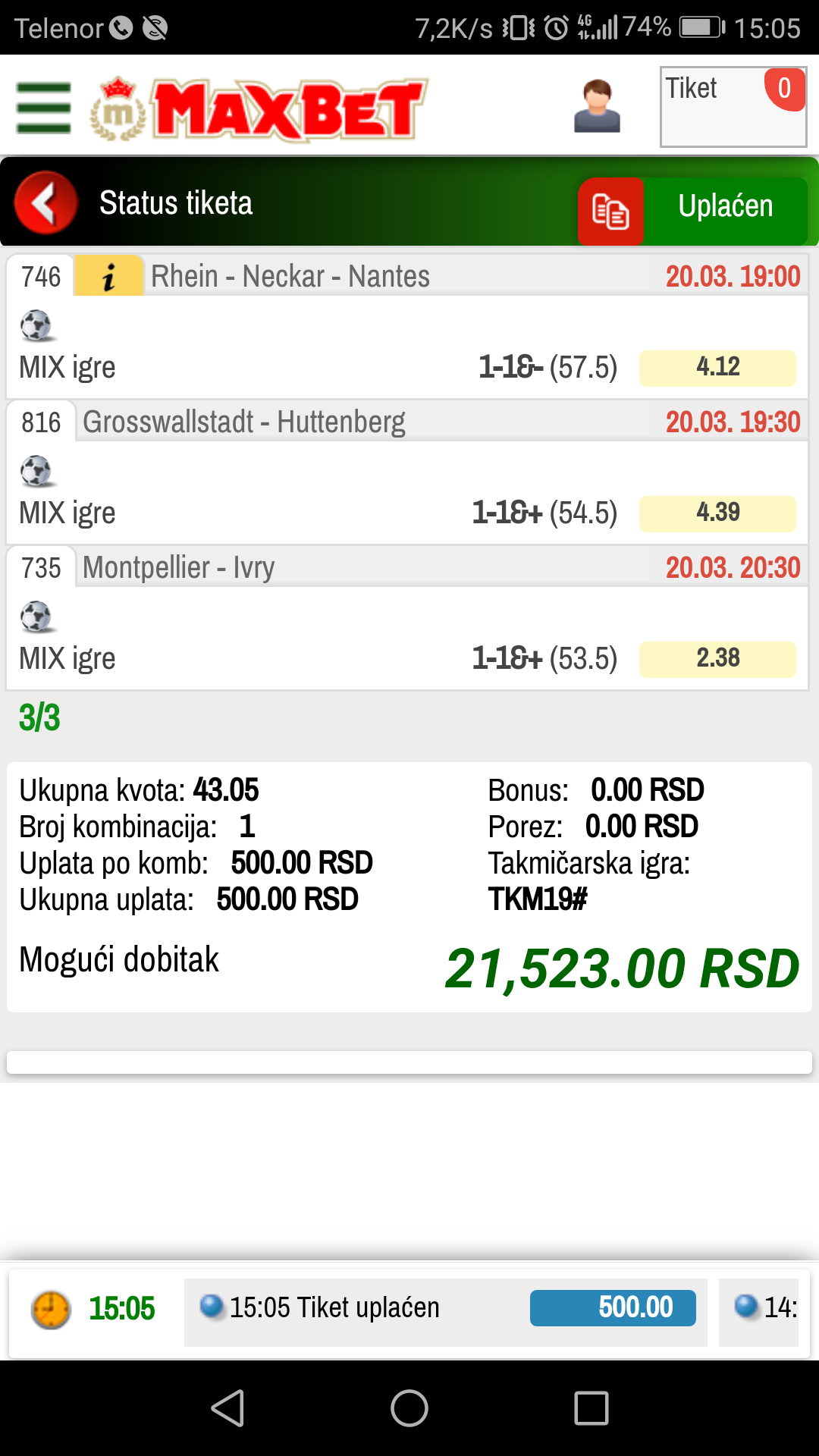
Task: Open the user profile icon
Action: 597,106
